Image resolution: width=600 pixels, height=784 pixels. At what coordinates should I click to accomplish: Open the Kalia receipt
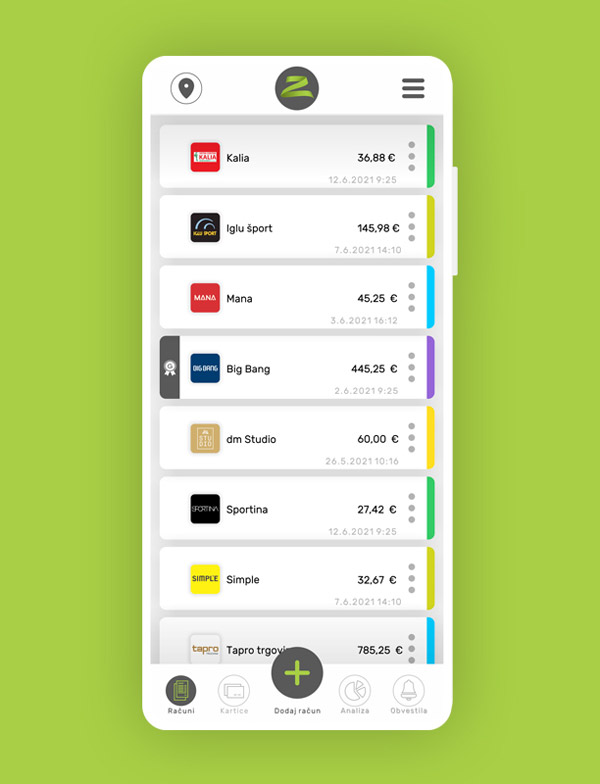tap(292, 158)
